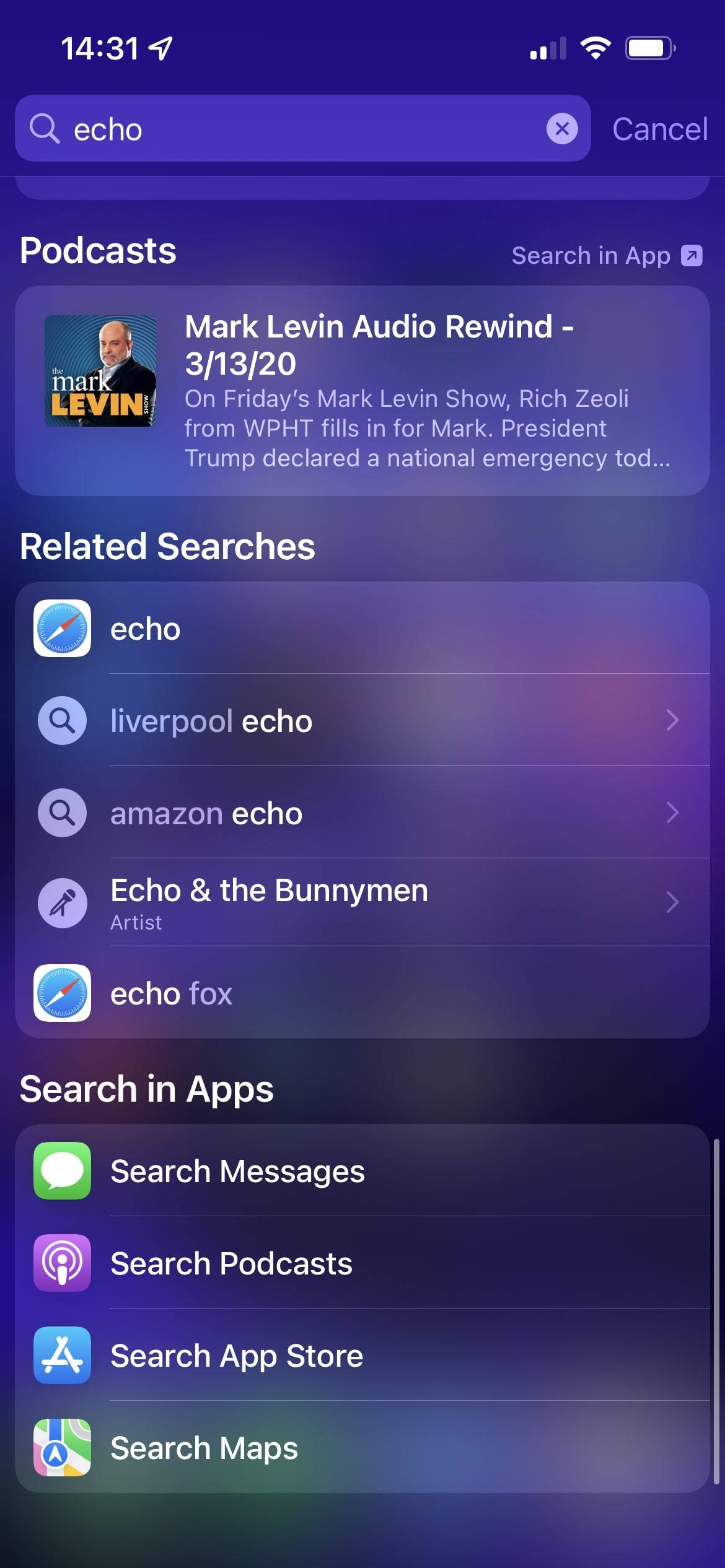Tap the search field containing echo
Viewport: 725px width, 1568px height.
click(x=297, y=129)
